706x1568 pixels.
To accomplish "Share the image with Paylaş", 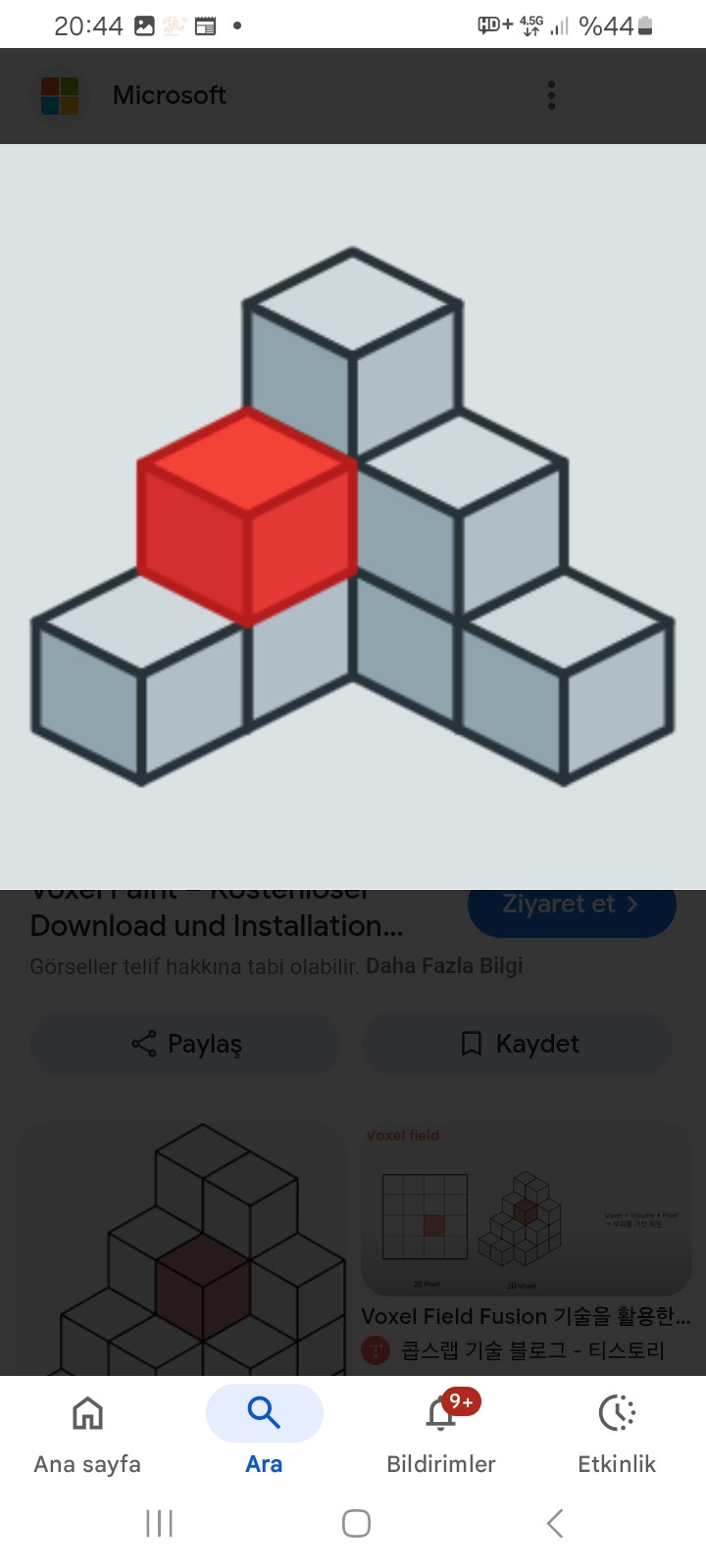I will click(x=185, y=1044).
